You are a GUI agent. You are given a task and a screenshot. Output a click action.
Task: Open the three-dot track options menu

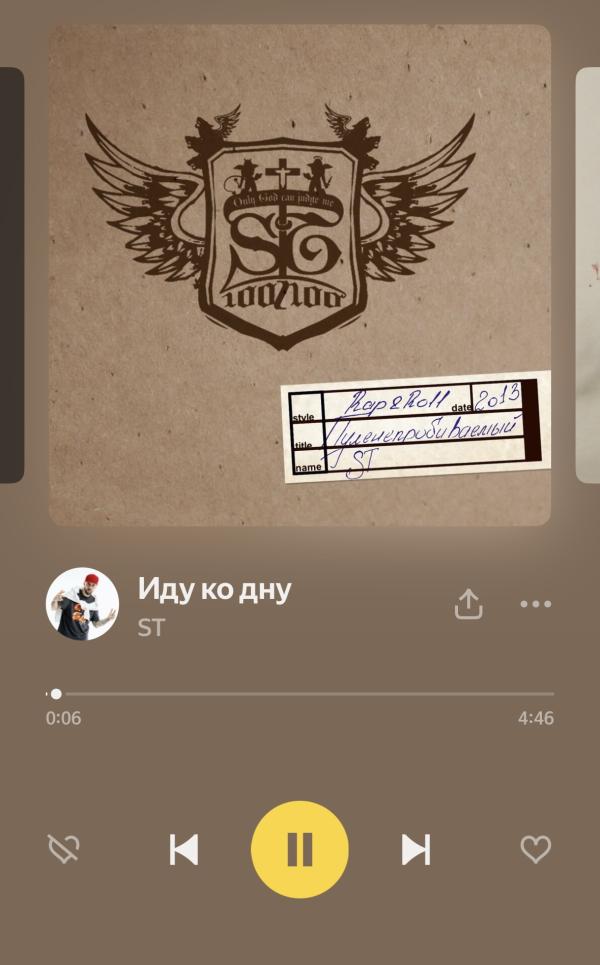536,604
